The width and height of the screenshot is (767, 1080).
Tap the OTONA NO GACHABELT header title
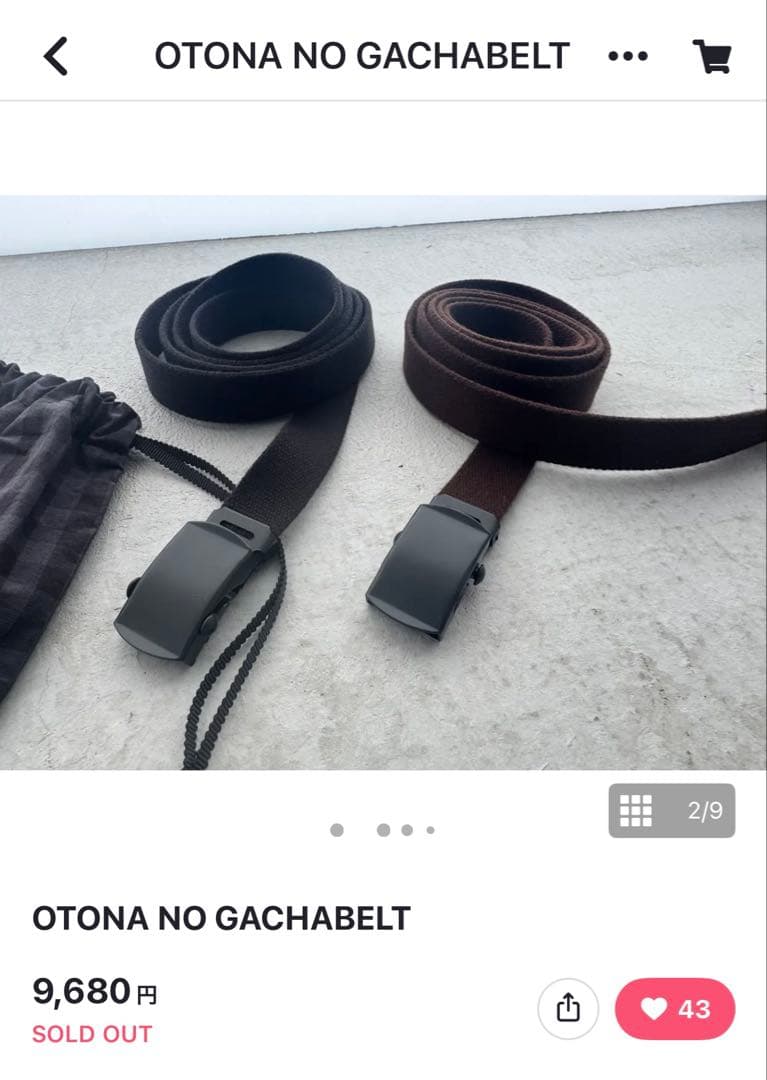360,56
